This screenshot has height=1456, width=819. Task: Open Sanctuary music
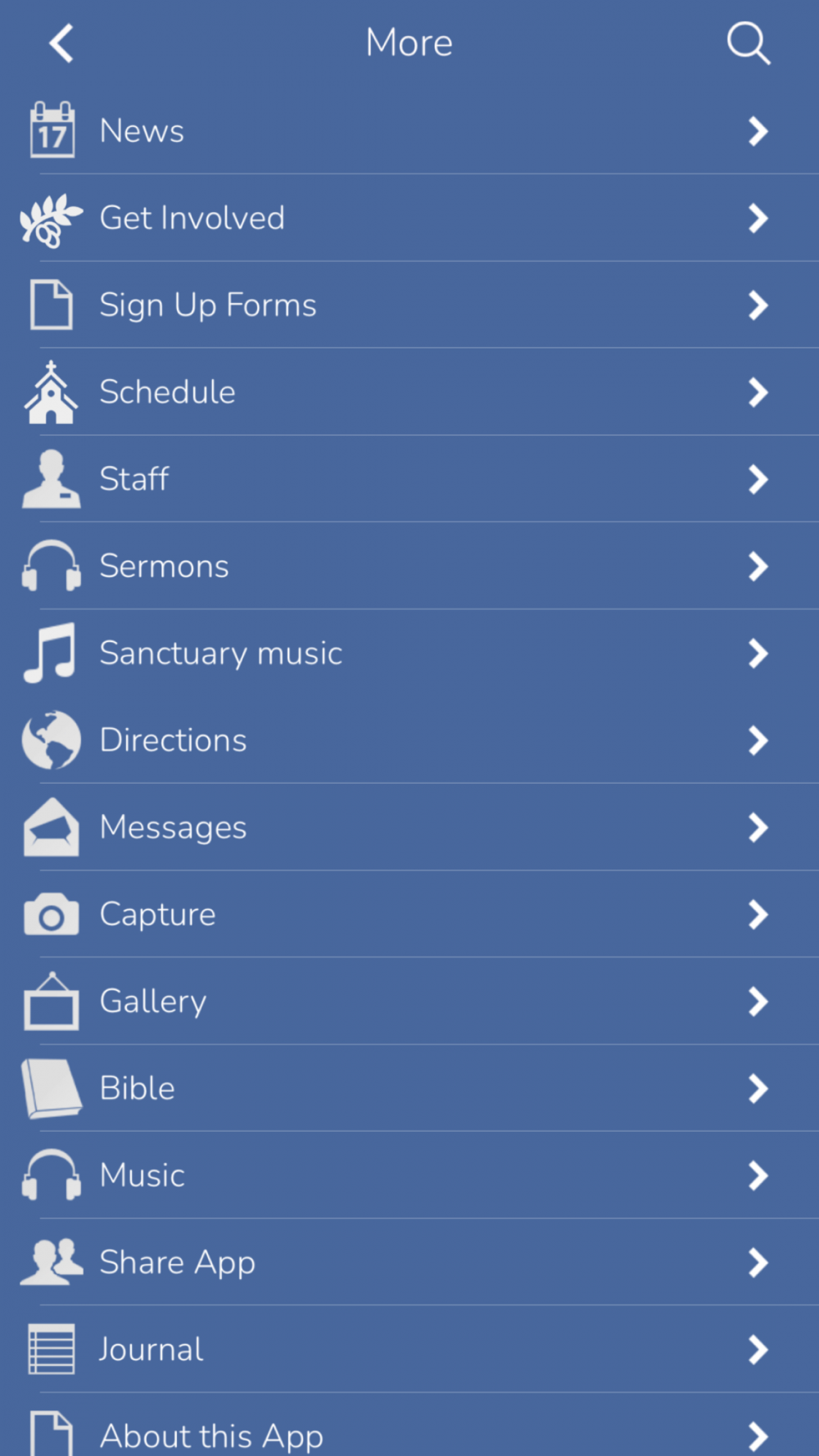click(x=409, y=653)
